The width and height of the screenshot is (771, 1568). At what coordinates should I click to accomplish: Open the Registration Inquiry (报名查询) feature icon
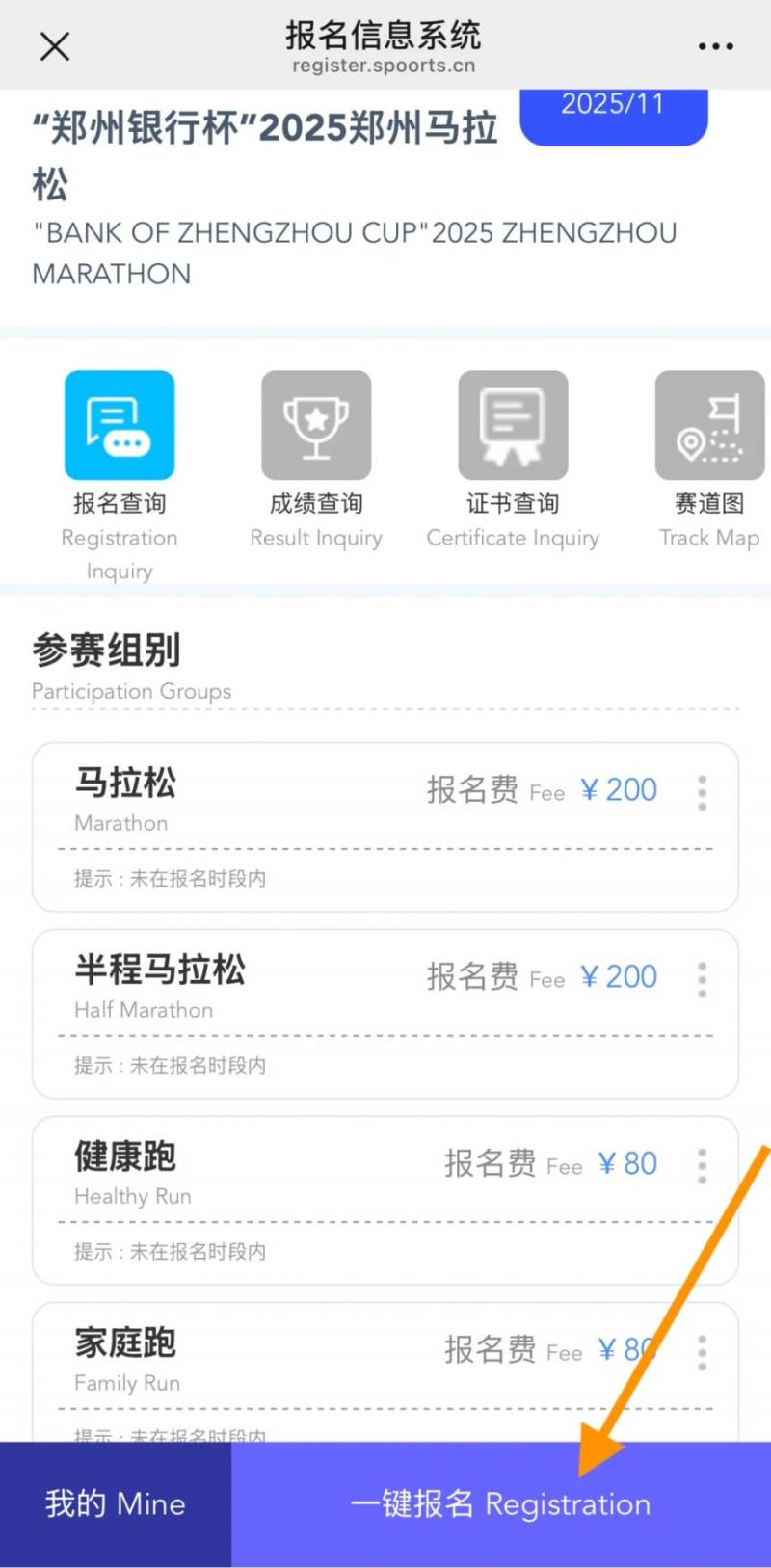(x=119, y=424)
